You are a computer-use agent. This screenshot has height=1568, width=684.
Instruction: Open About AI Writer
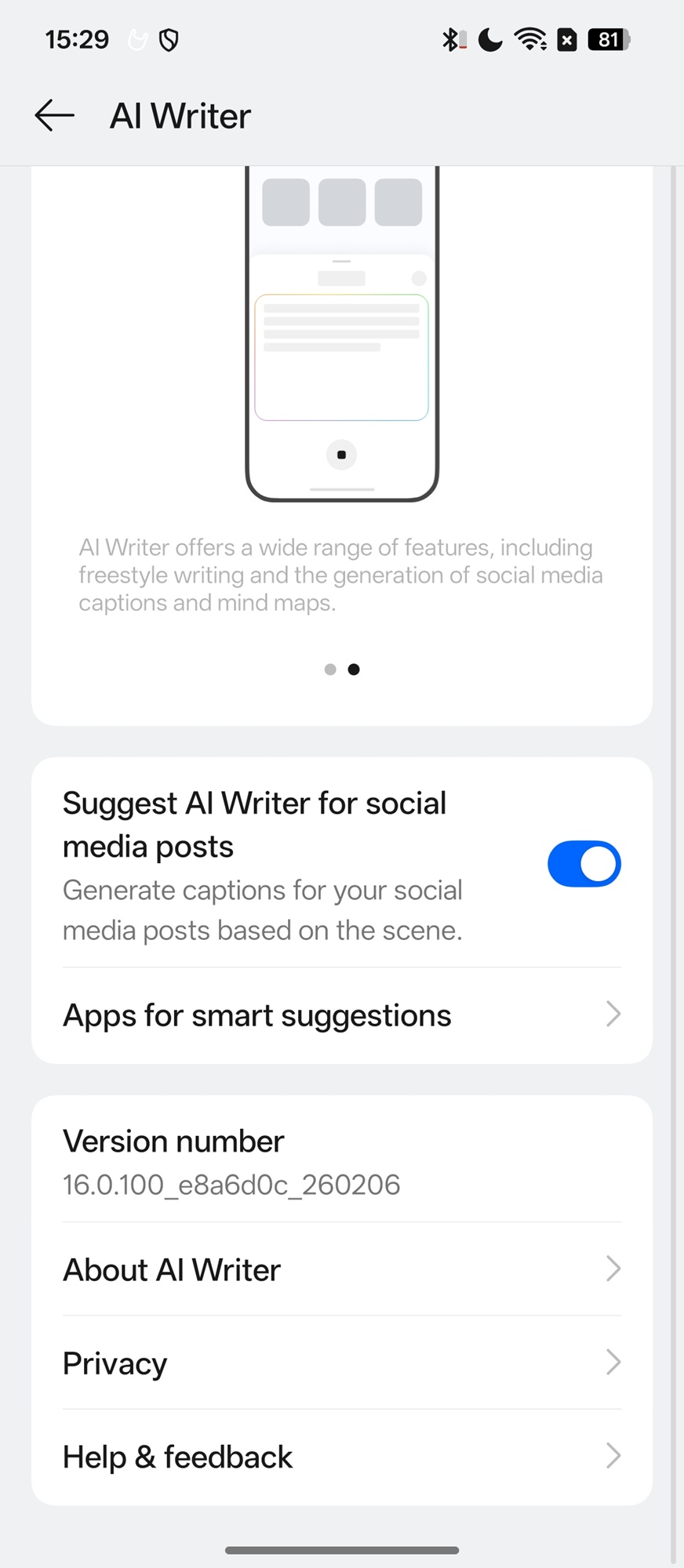342,1269
